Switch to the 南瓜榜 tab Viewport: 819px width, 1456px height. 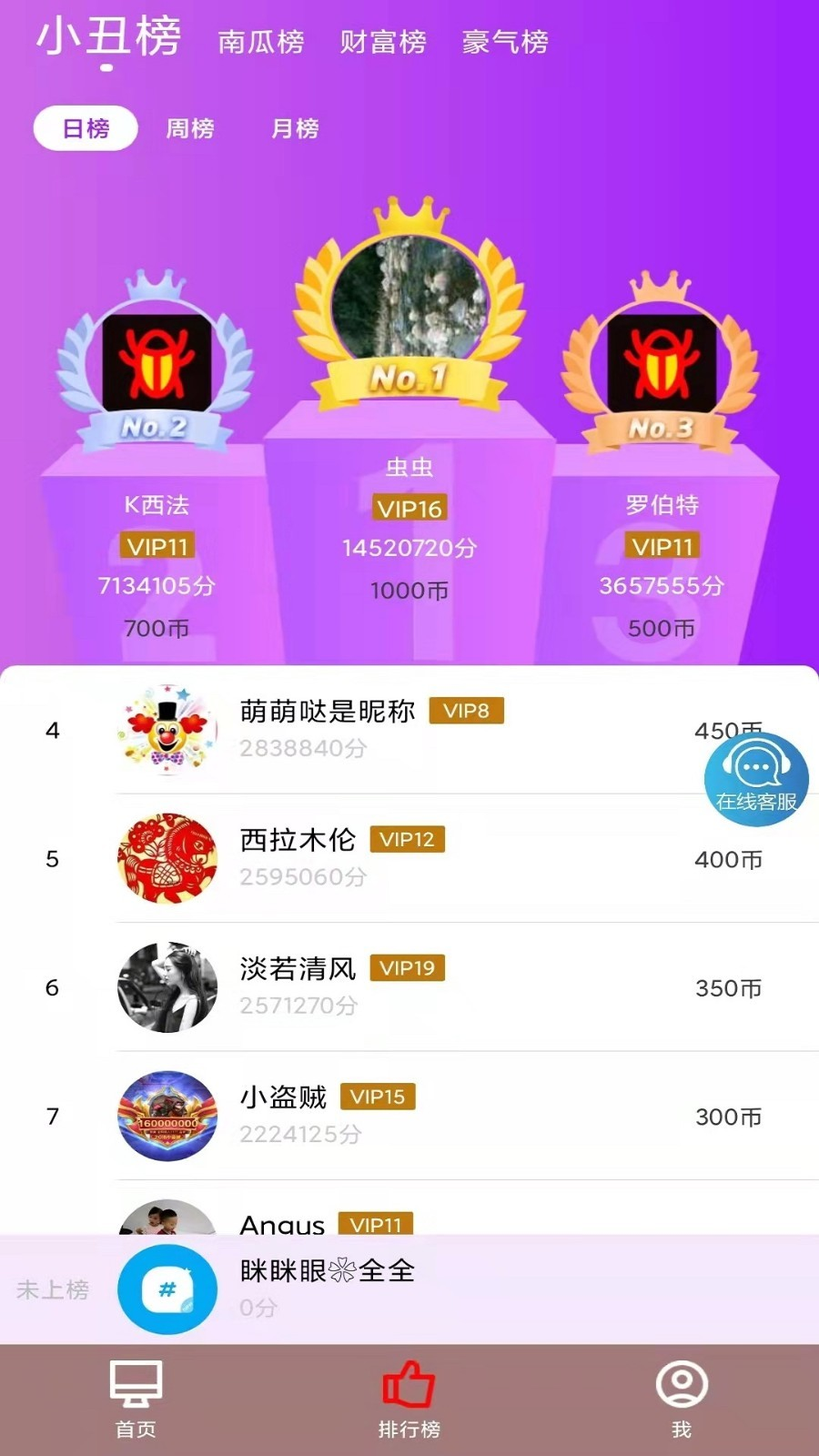pyautogui.click(x=261, y=42)
